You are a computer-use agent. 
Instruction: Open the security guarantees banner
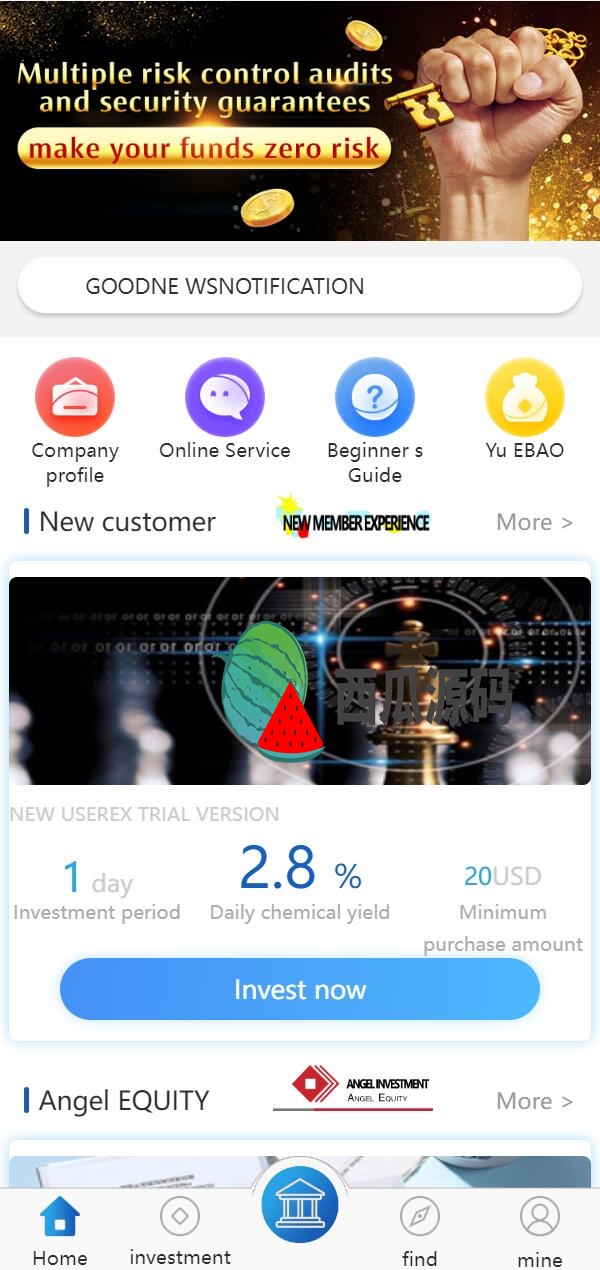pos(300,120)
